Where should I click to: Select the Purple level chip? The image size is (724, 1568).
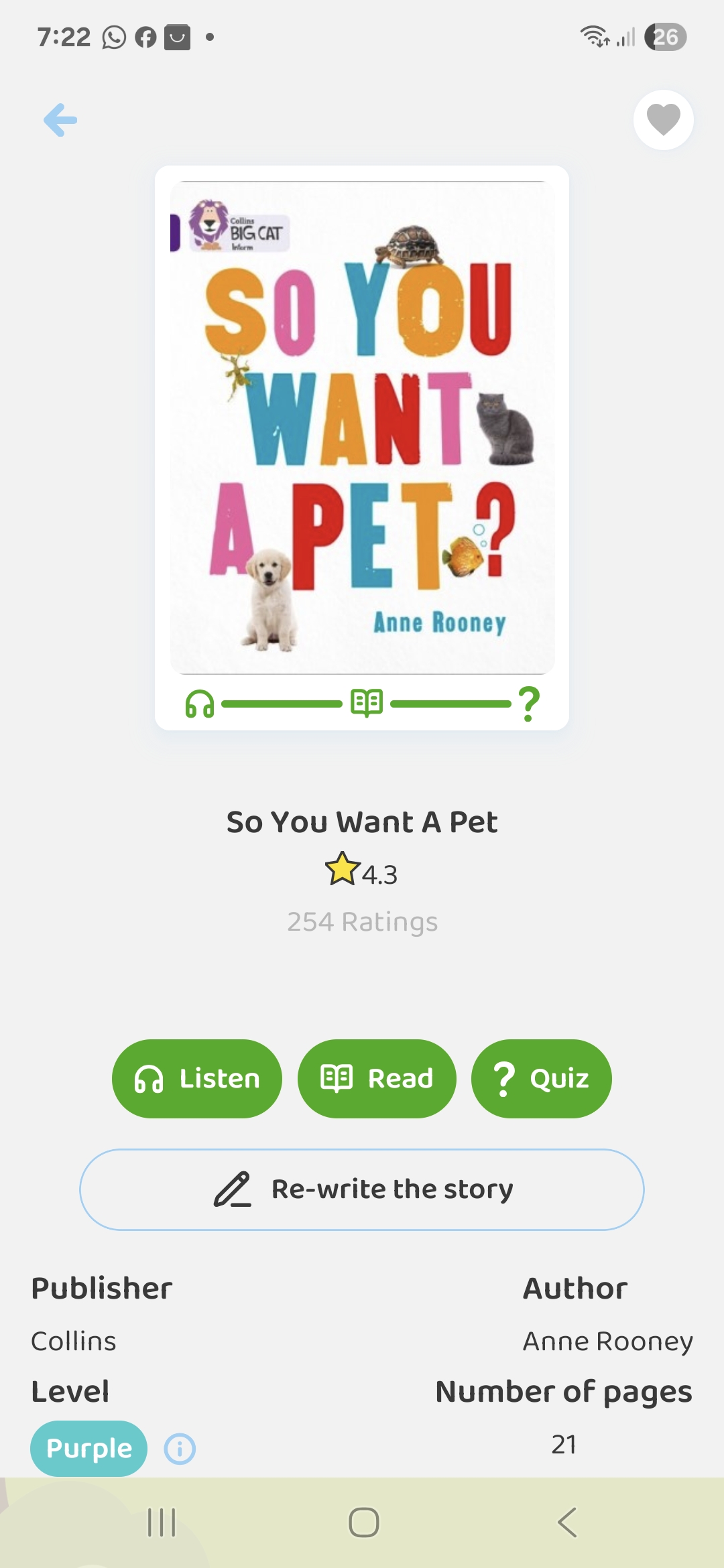pos(88,1449)
